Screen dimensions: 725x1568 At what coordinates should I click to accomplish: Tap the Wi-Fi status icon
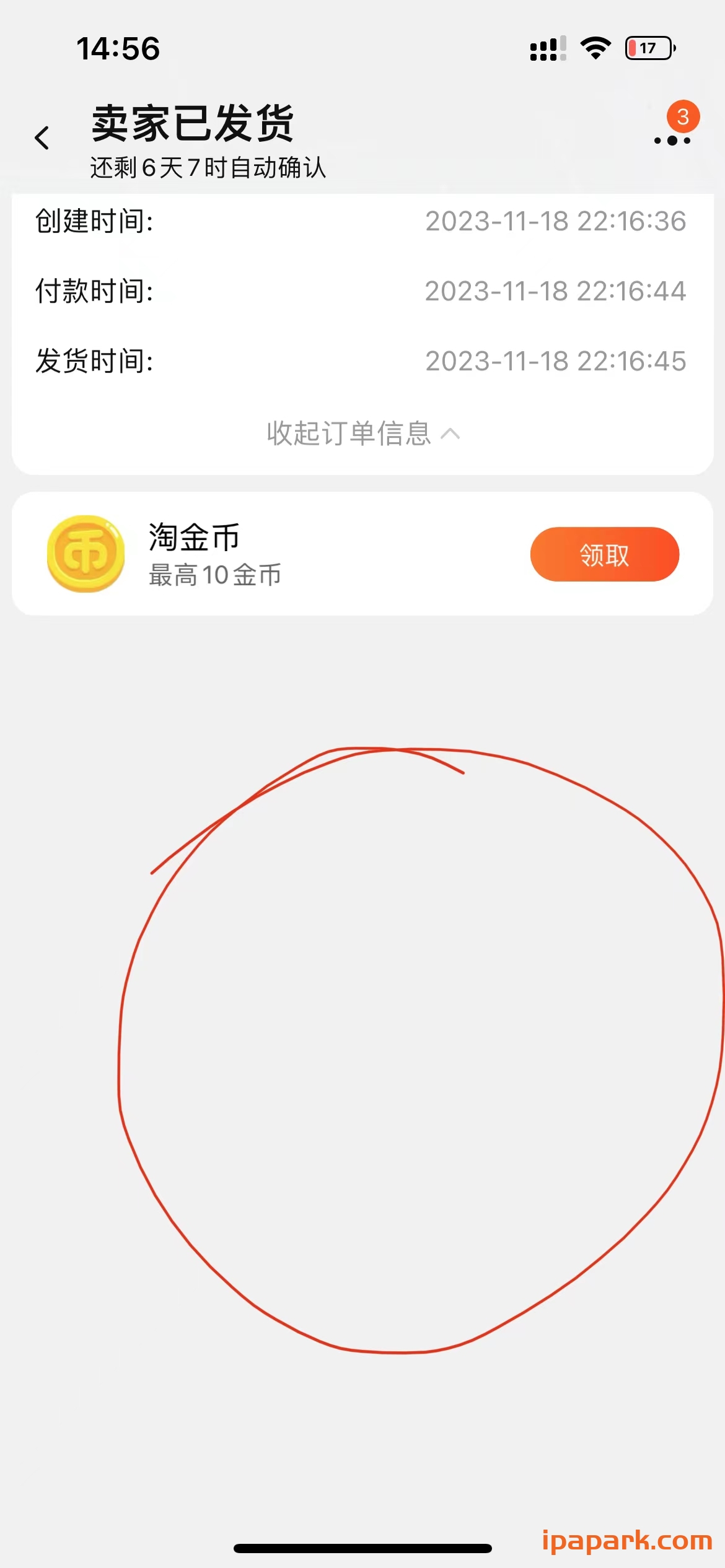595,47
